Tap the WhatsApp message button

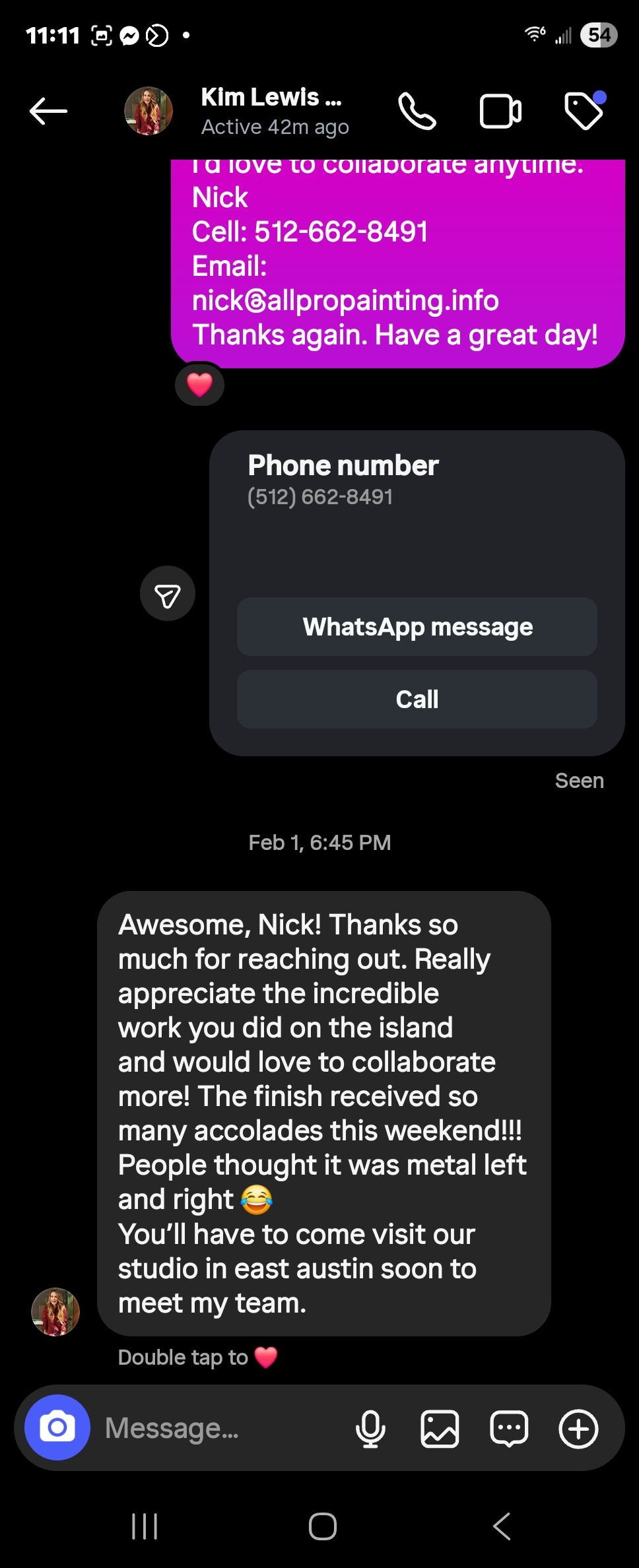[417, 627]
